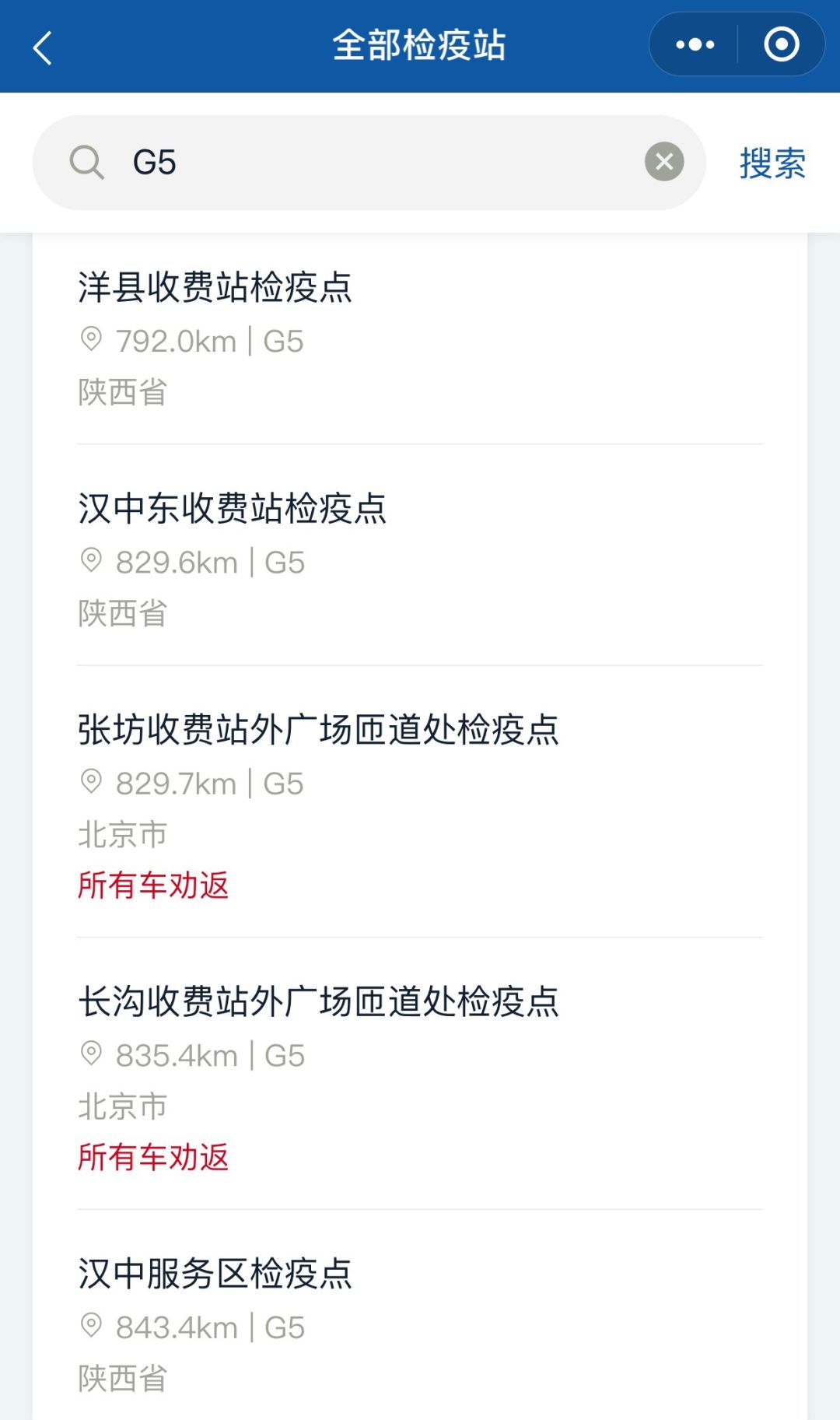Go back using the top-left arrow

tap(43, 47)
